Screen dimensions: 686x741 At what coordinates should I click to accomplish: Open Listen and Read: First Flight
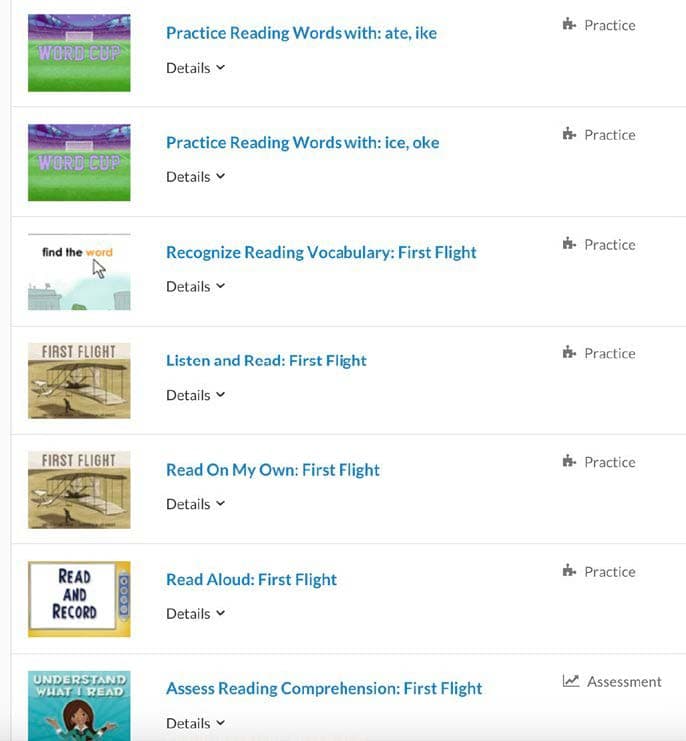coord(266,360)
